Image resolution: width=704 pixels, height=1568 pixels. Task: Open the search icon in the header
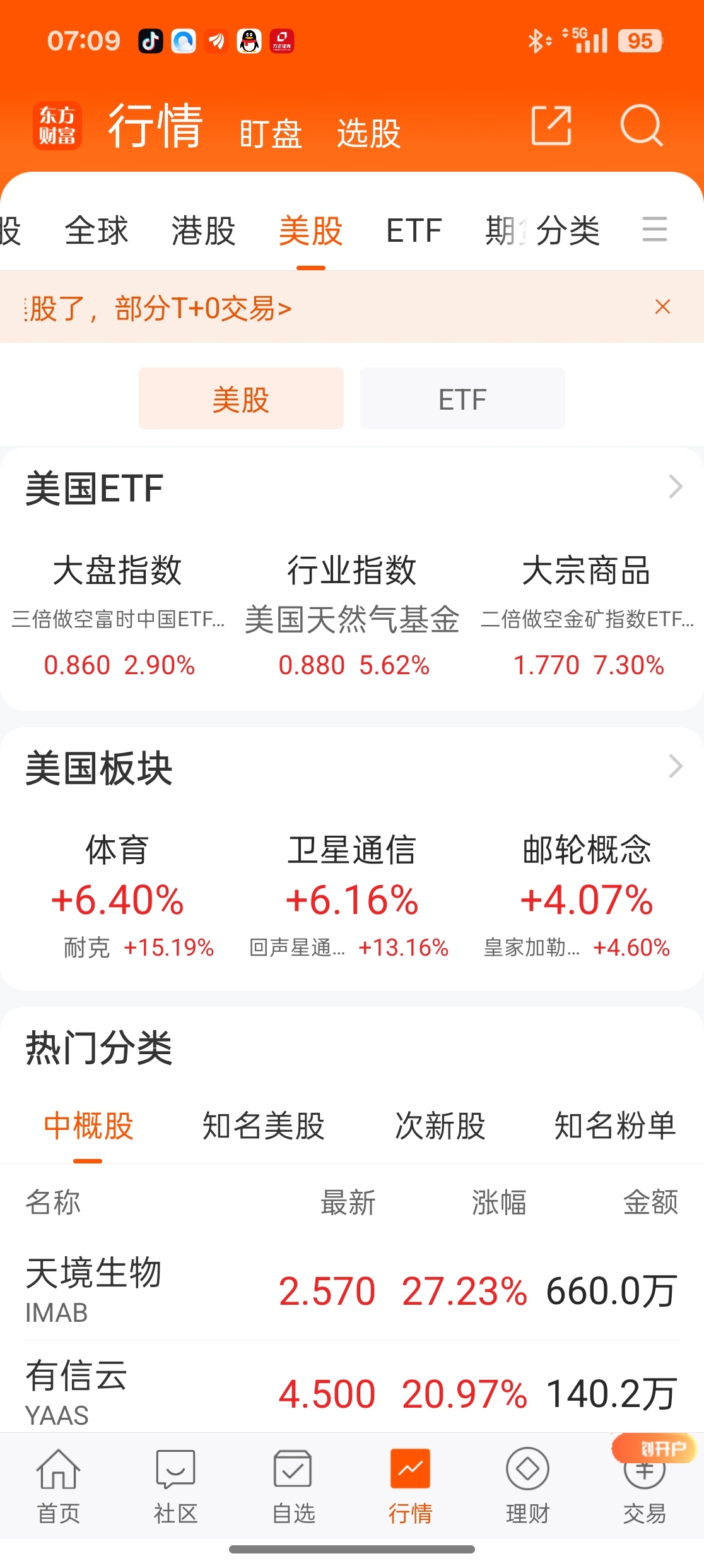point(641,126)
